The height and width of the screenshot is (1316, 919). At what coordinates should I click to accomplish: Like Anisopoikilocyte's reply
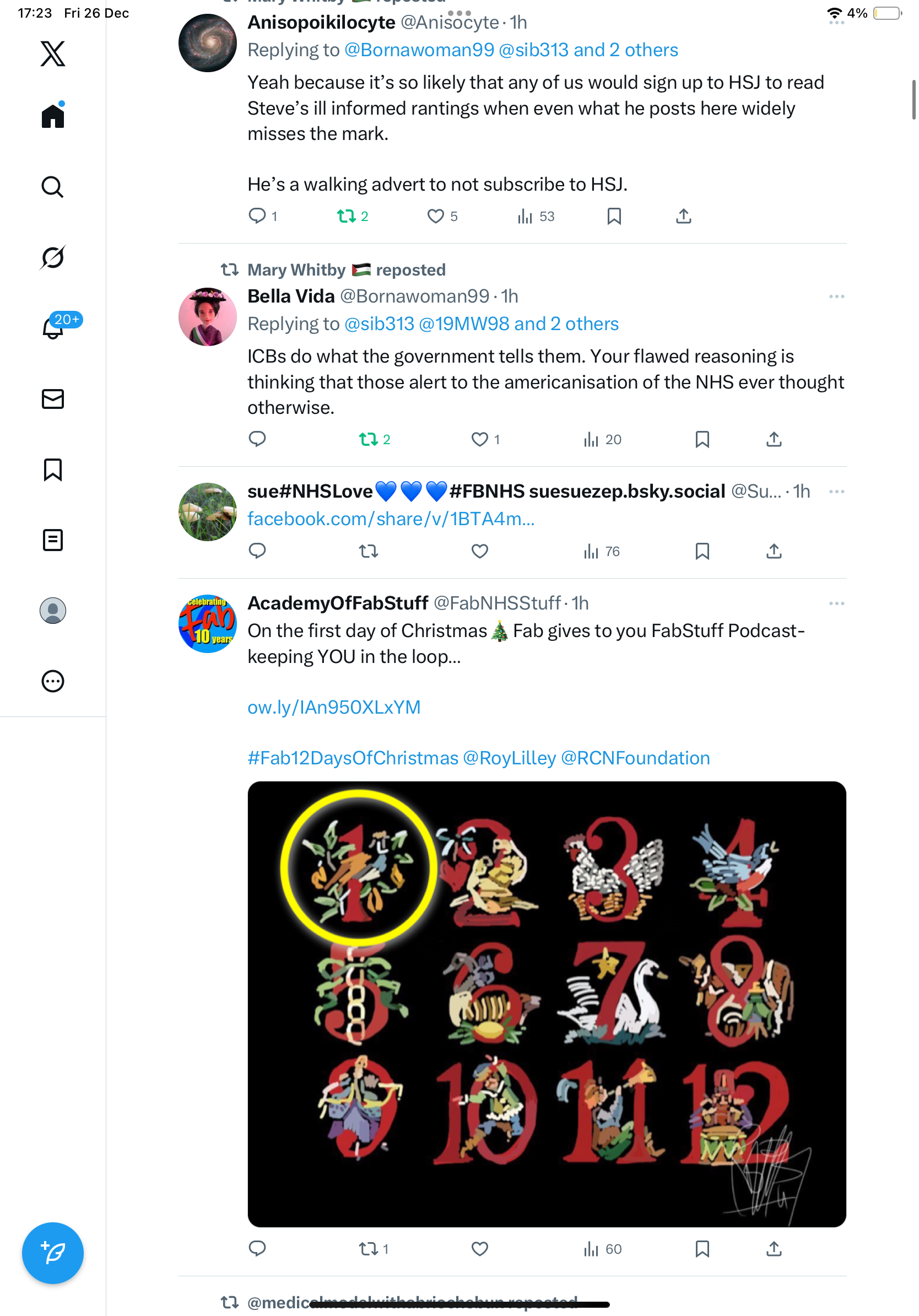pos(435,216)
